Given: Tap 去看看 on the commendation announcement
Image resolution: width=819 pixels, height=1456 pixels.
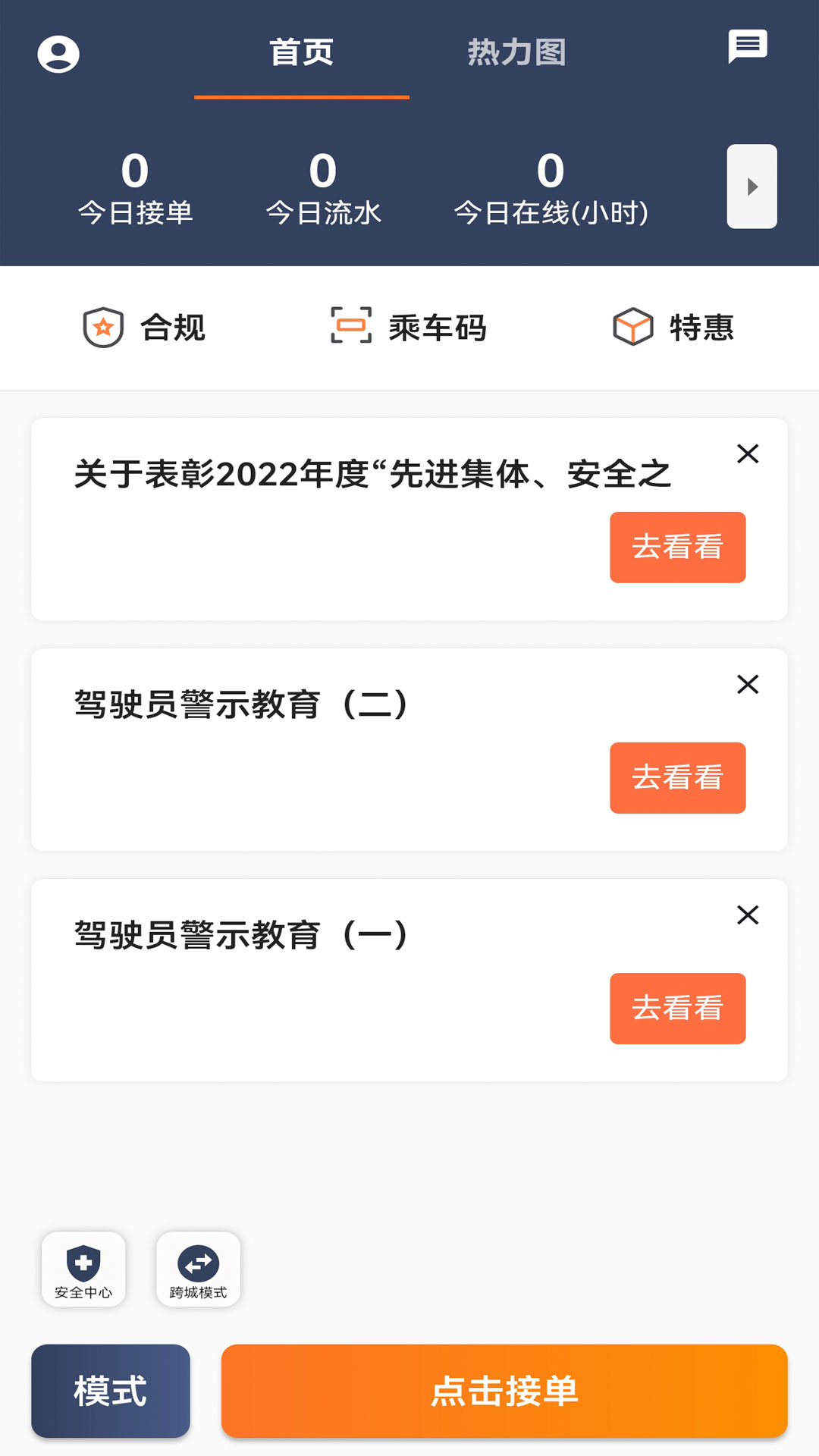Looking at the screenshot, I should (x=677, y=547).
